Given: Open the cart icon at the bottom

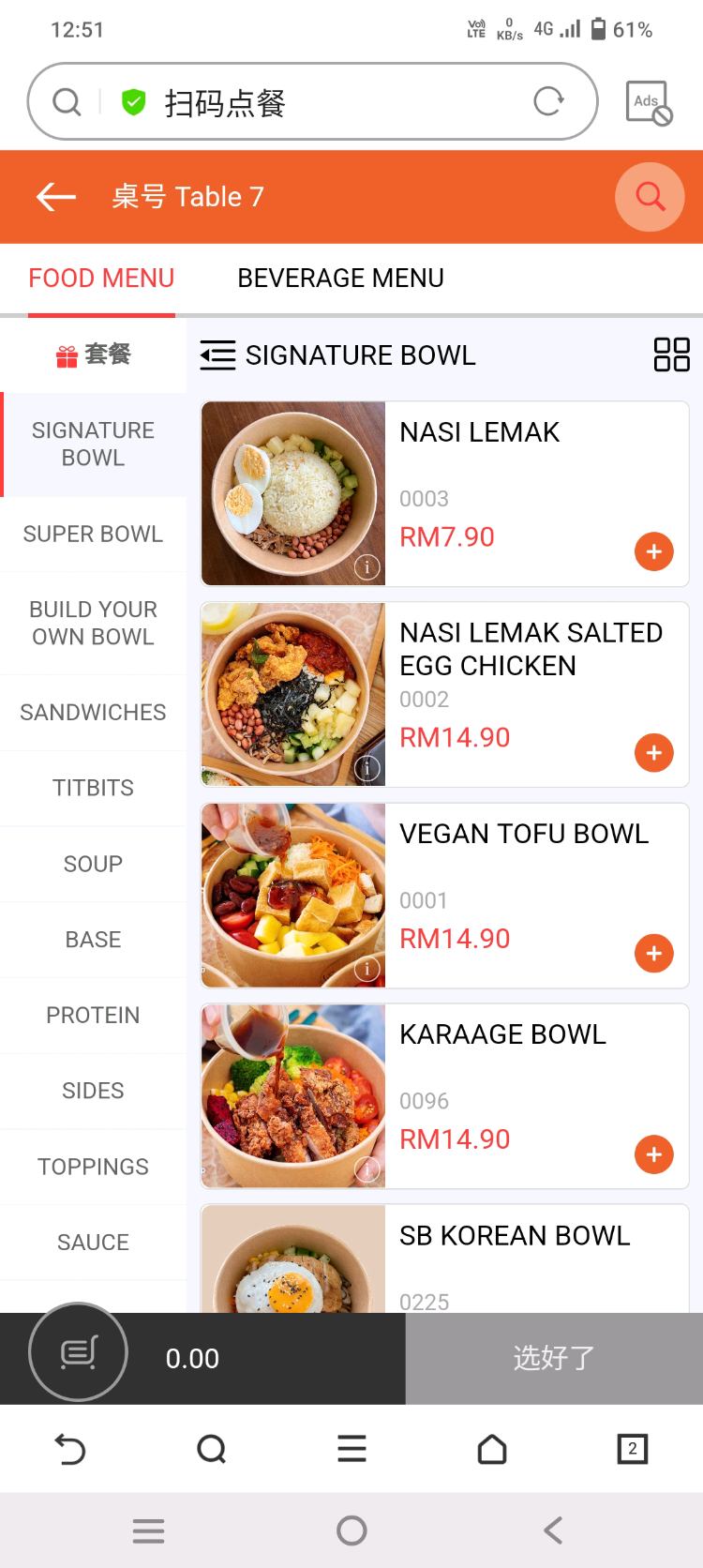Looking at the screenshot, I should [79, 1352].
